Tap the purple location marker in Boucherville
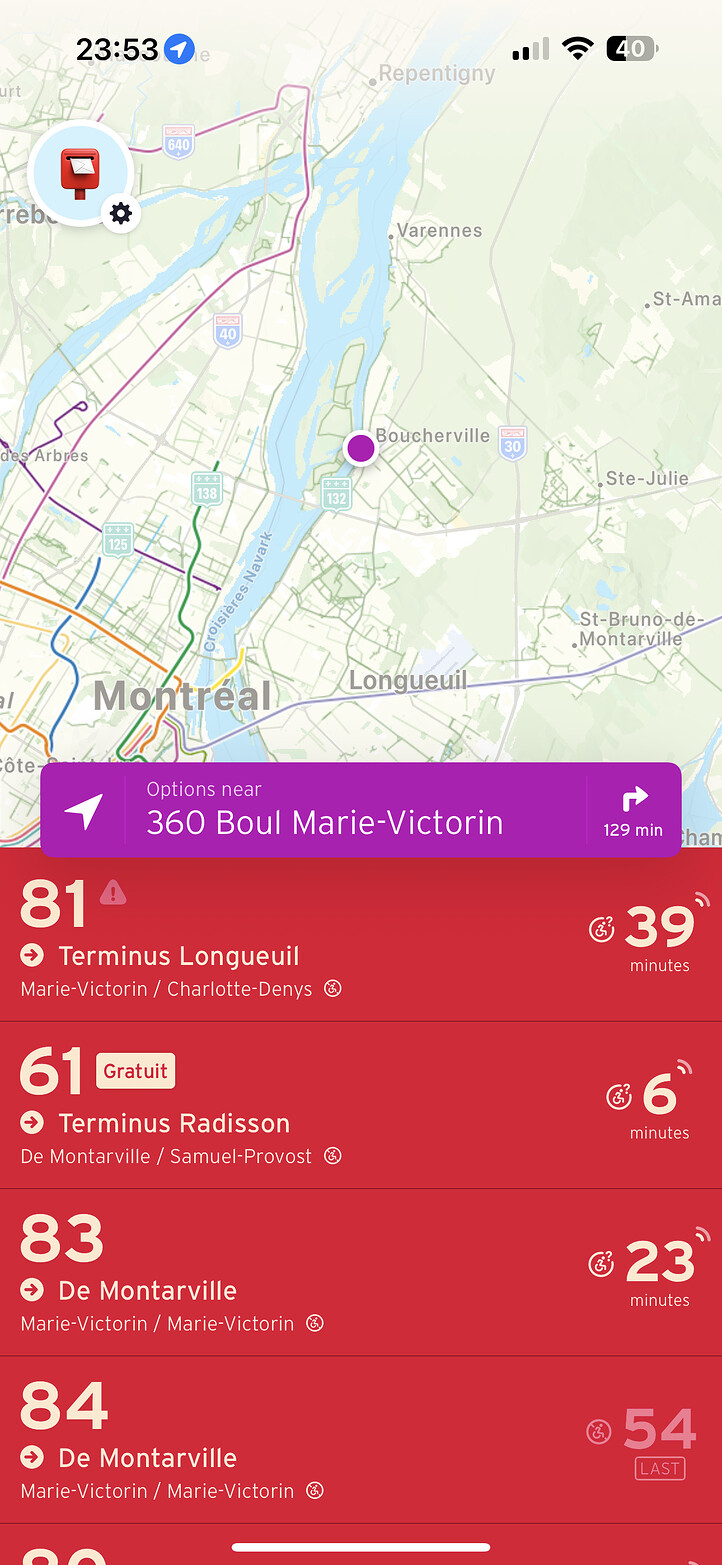The height and width of the screenshot is (1565, 722). tap(360, 448)
